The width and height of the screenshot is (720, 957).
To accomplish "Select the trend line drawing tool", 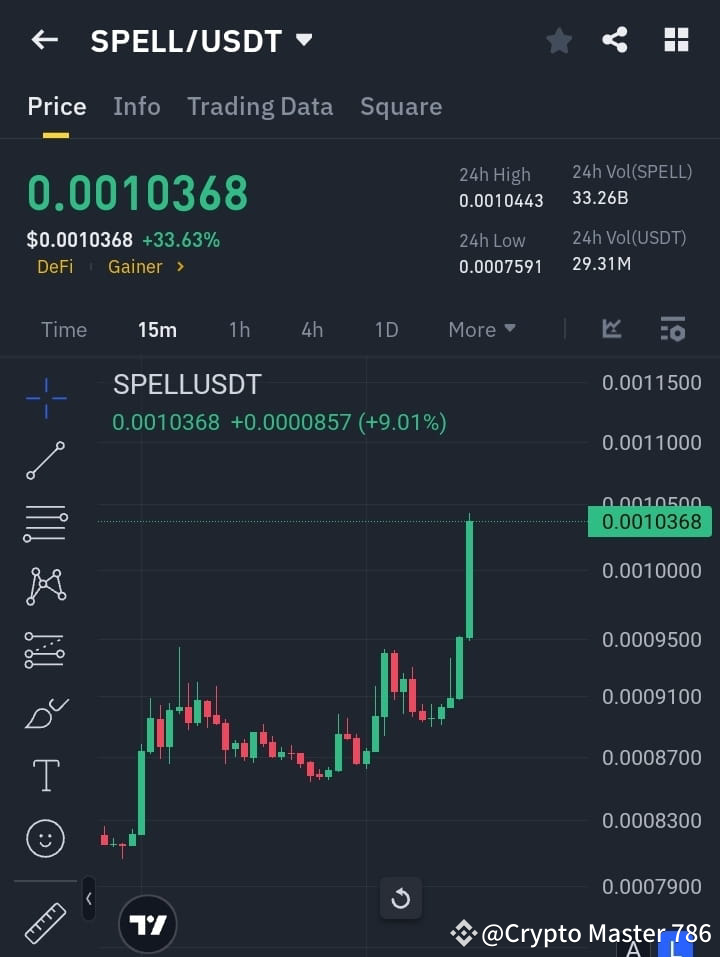I will (45, 461).
